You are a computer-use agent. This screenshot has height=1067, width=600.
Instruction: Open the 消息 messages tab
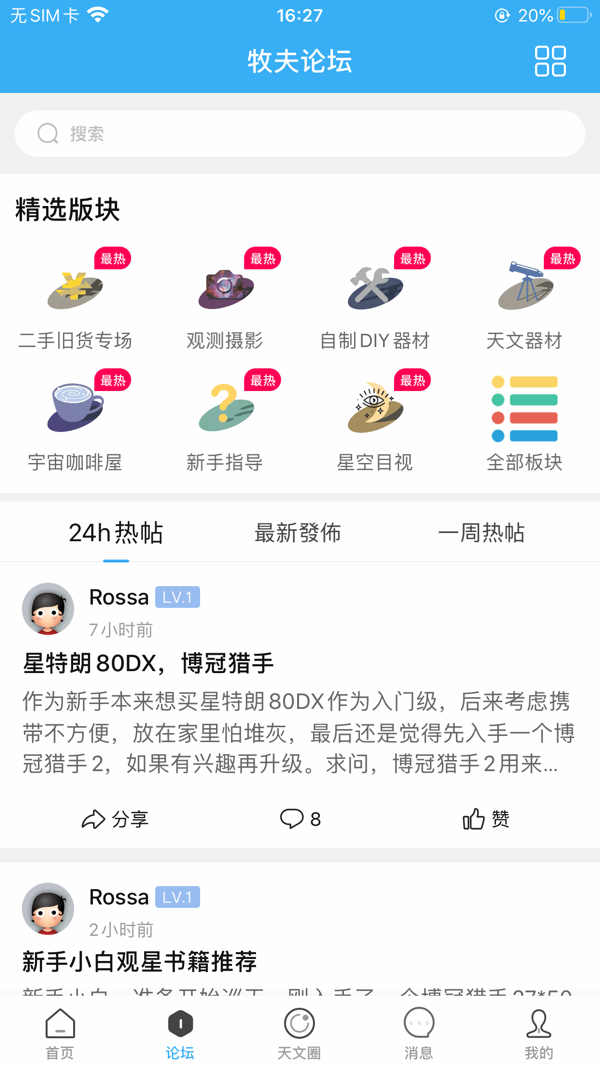419,1034
